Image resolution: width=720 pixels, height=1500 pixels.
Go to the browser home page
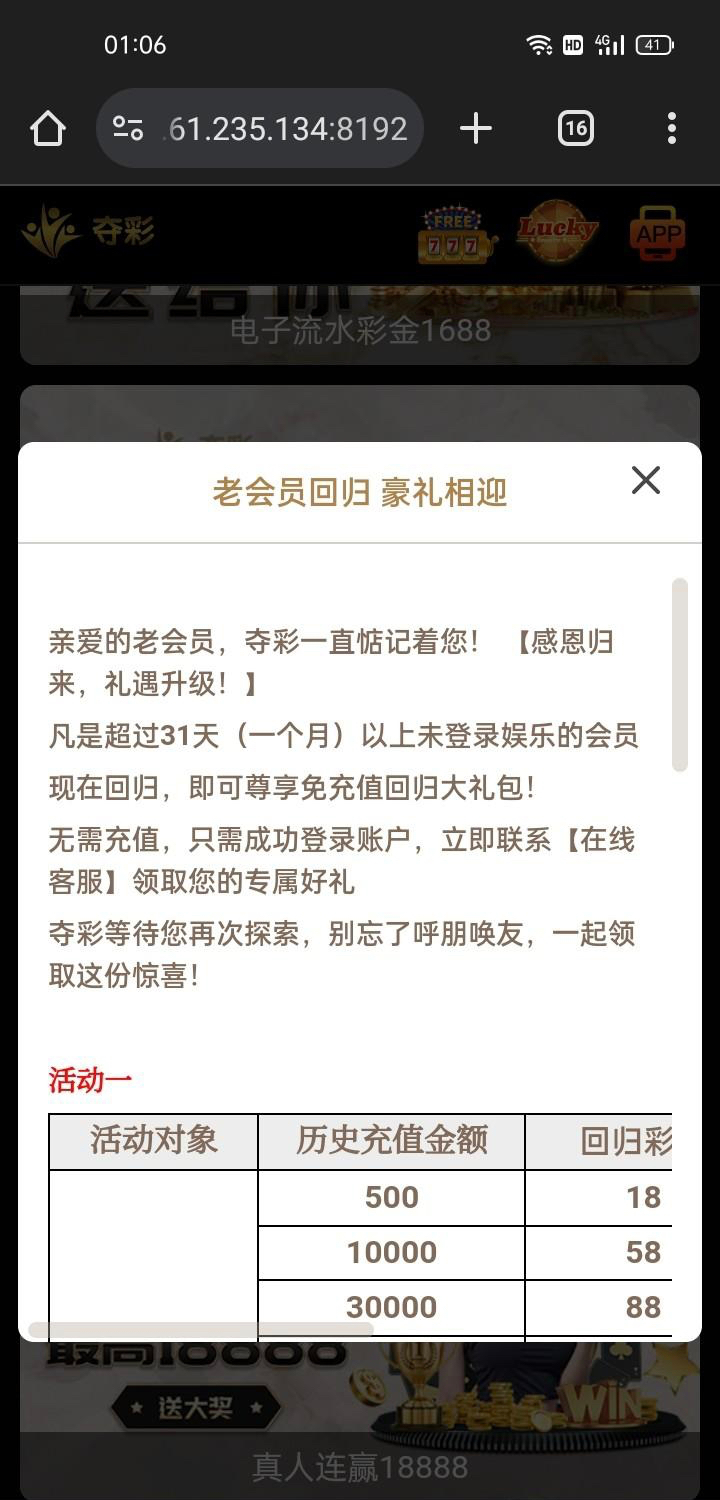pyautogui.click(x=48, y=128)
